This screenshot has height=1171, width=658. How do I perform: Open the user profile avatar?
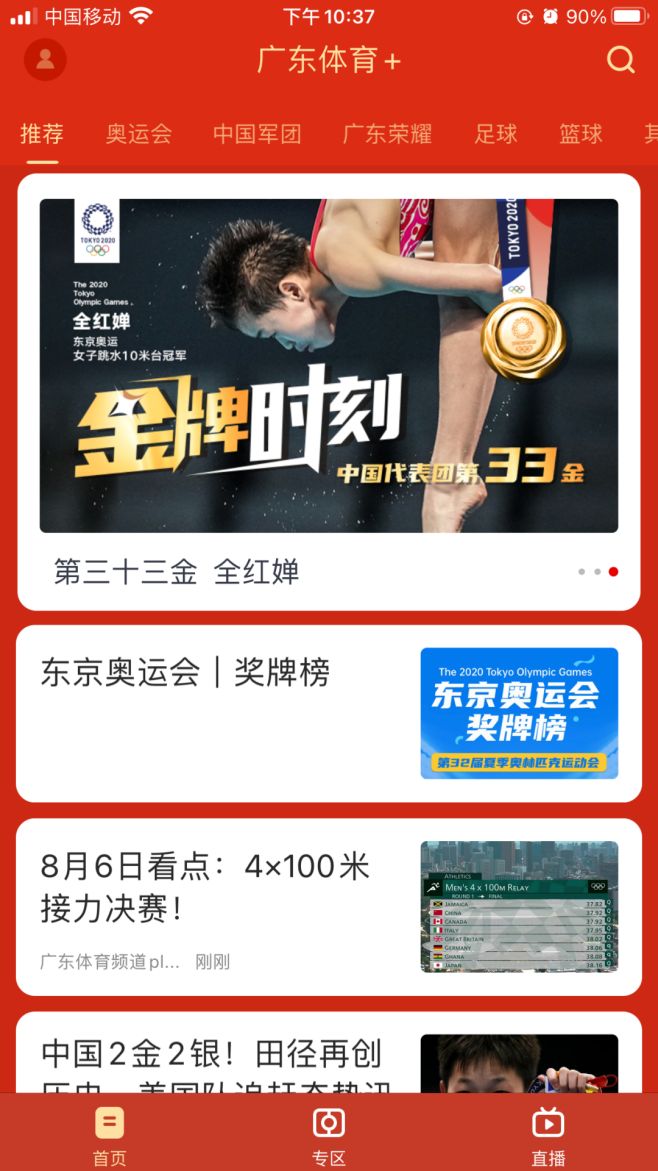45,60
